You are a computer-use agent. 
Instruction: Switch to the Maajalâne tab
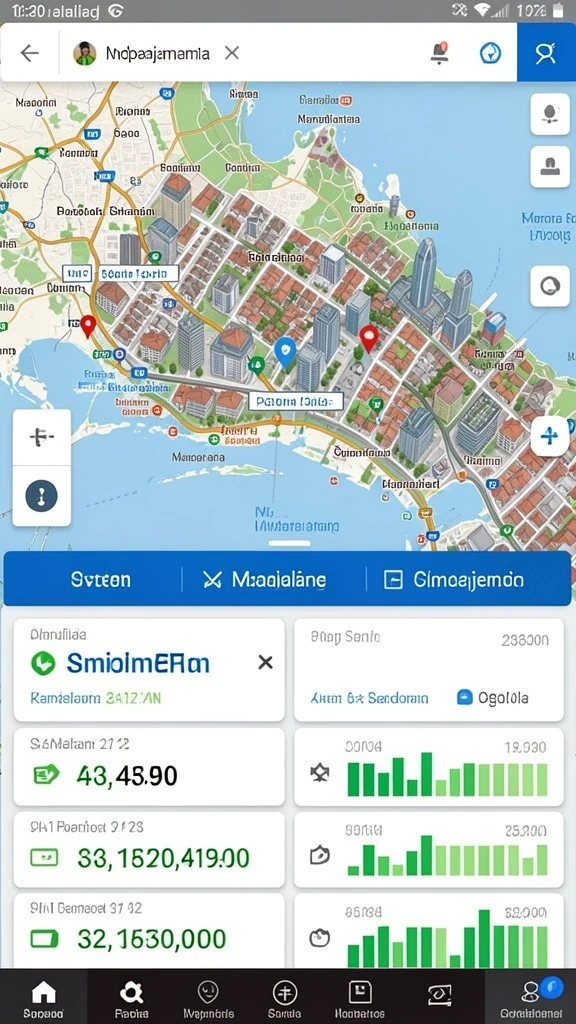click(264, 579)
